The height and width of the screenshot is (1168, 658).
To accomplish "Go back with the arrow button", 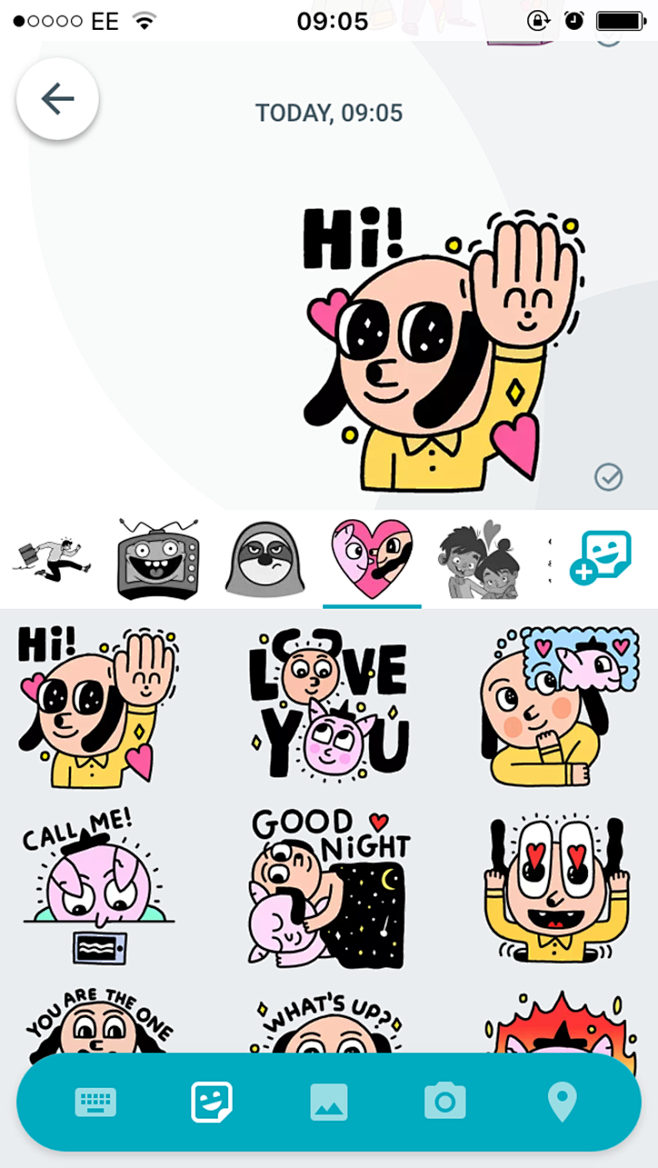I will pos(57,98).
